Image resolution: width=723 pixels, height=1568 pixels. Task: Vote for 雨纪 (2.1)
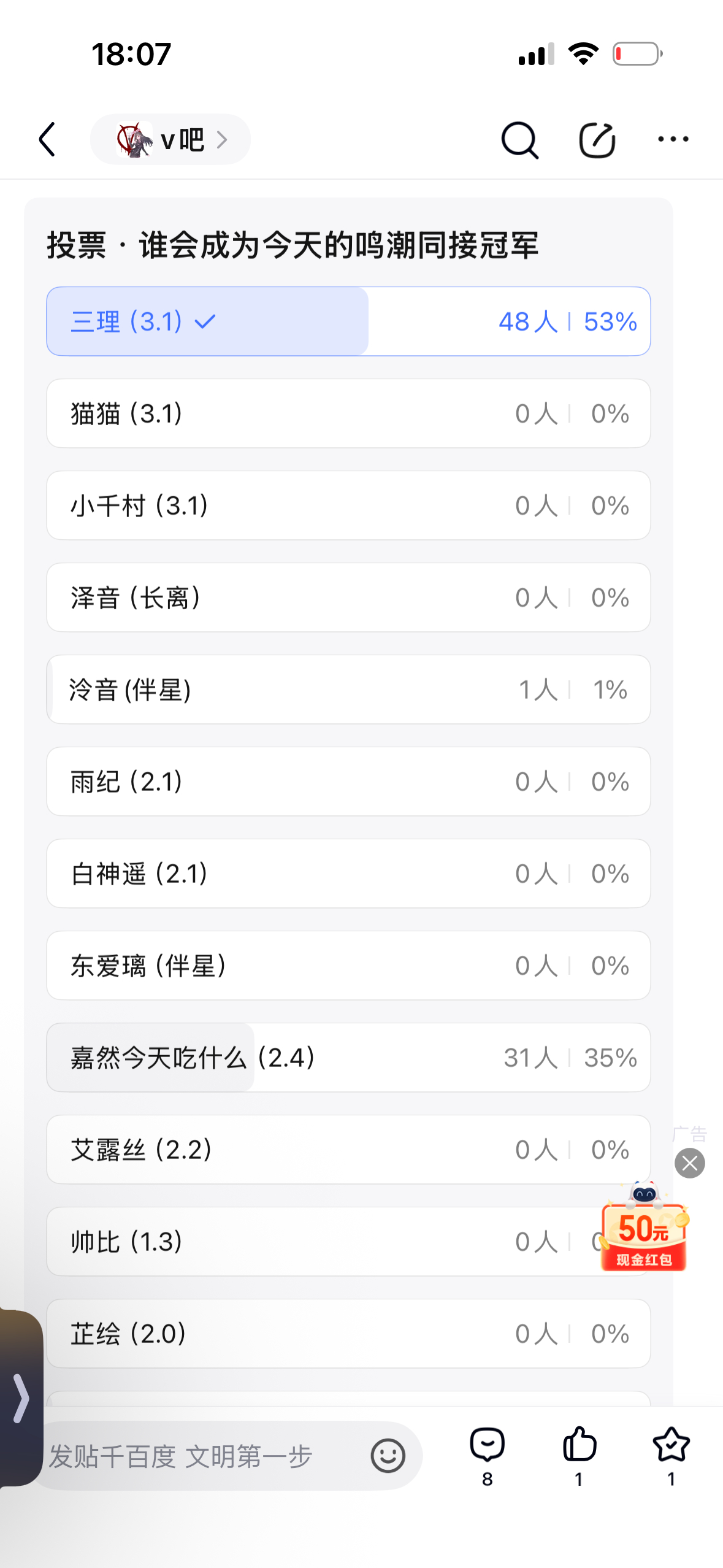pyautogui.click(x=348, y=782)
